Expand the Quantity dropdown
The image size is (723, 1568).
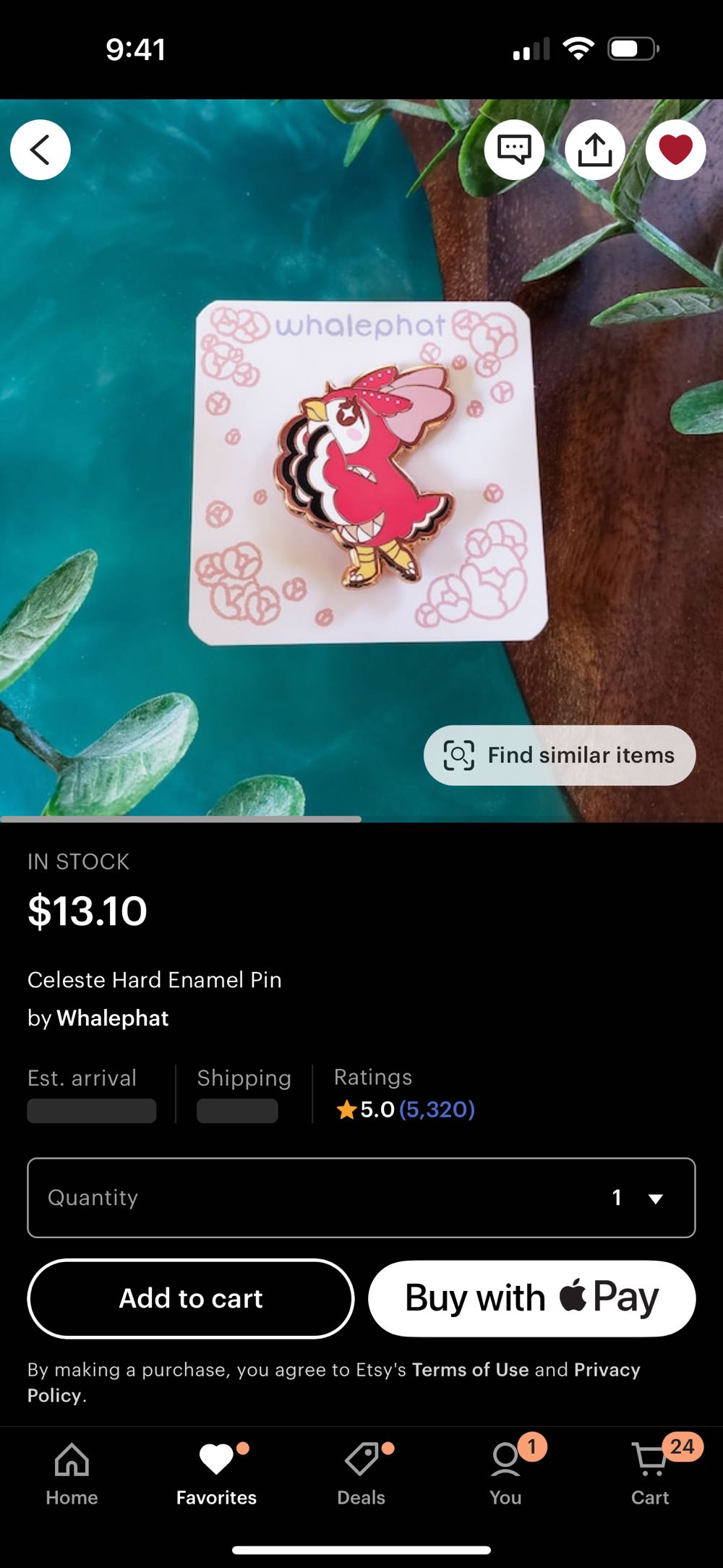[x=361, y=1198]
